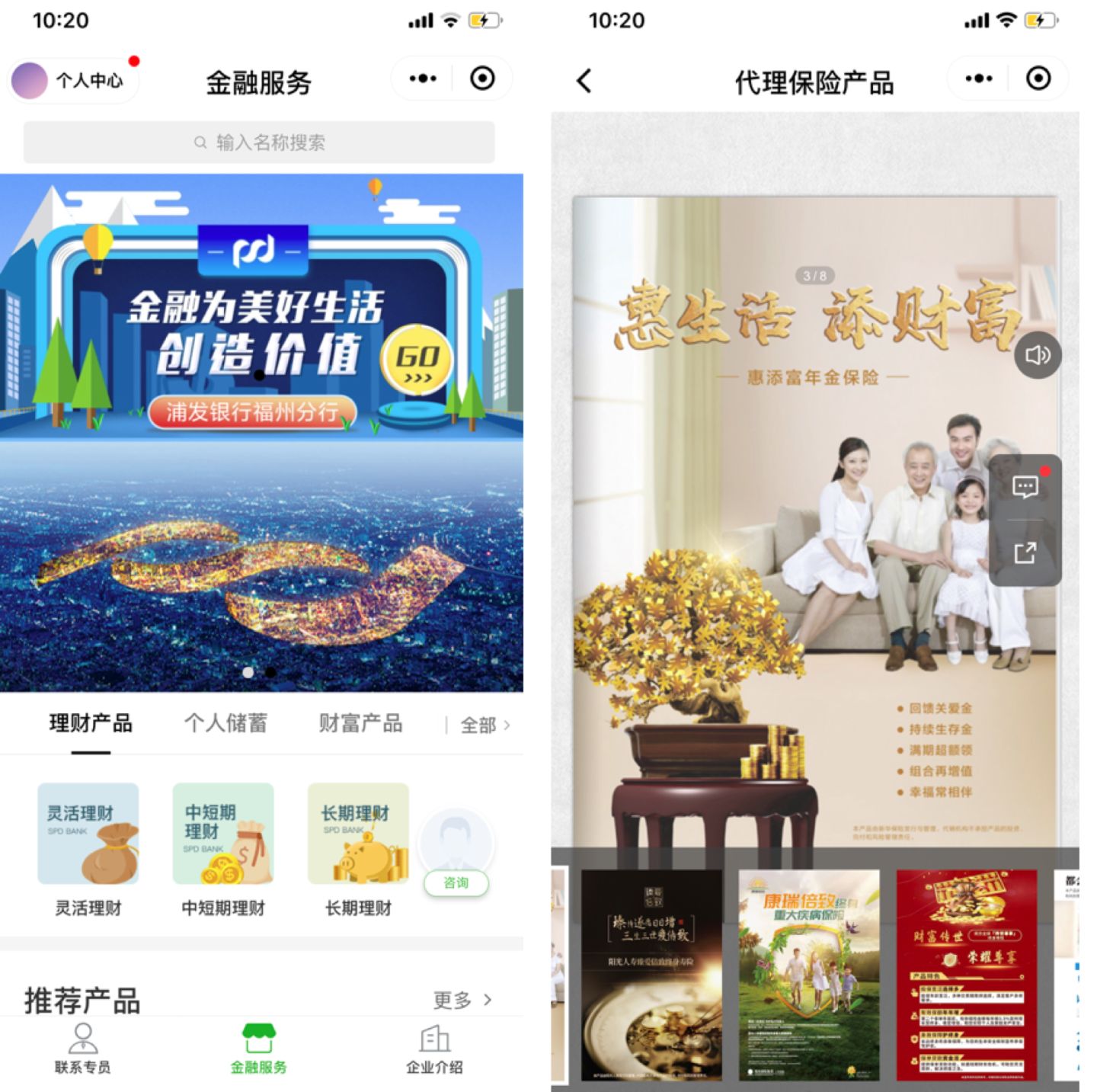Open the message chat bubble icon
Viewport: 1097px width, 1092px height.
pyautogui.click(x=1025, y=487)
